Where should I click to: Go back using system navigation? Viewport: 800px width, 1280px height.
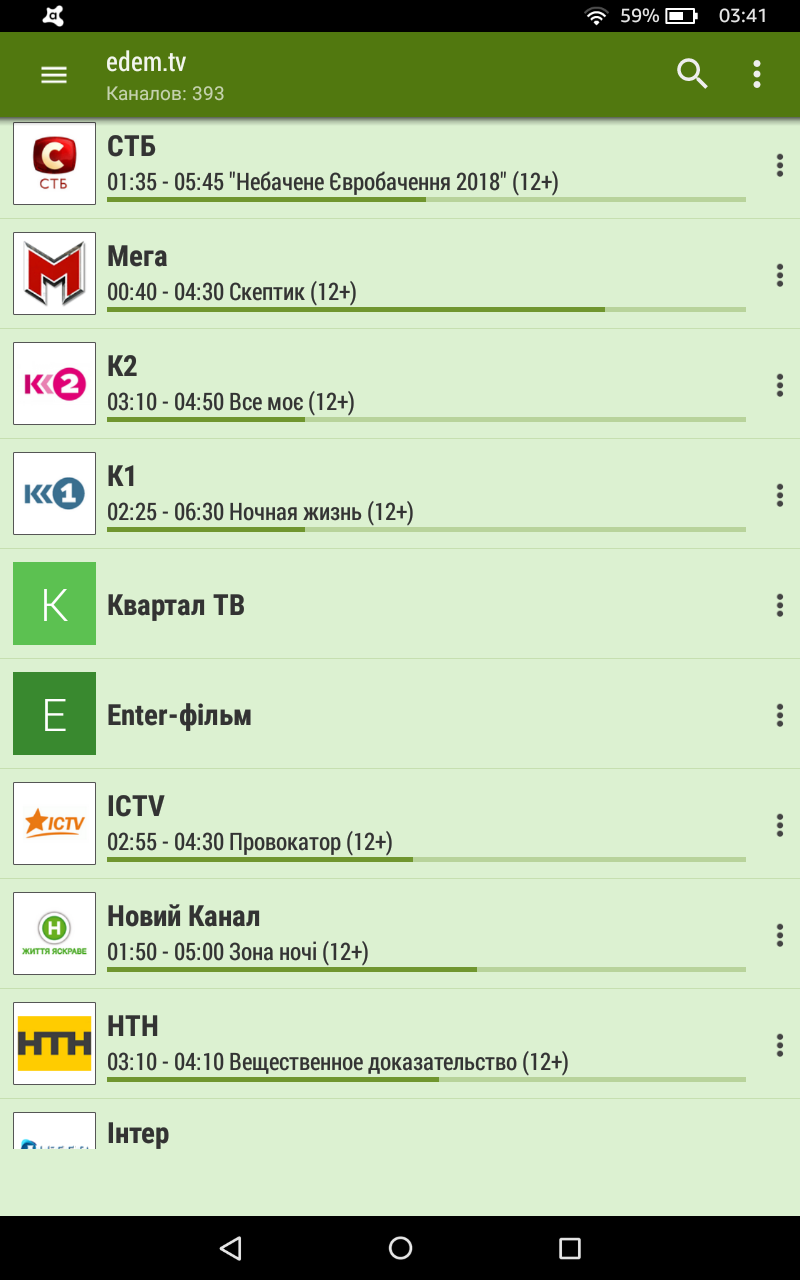[x=231, y=1247]
